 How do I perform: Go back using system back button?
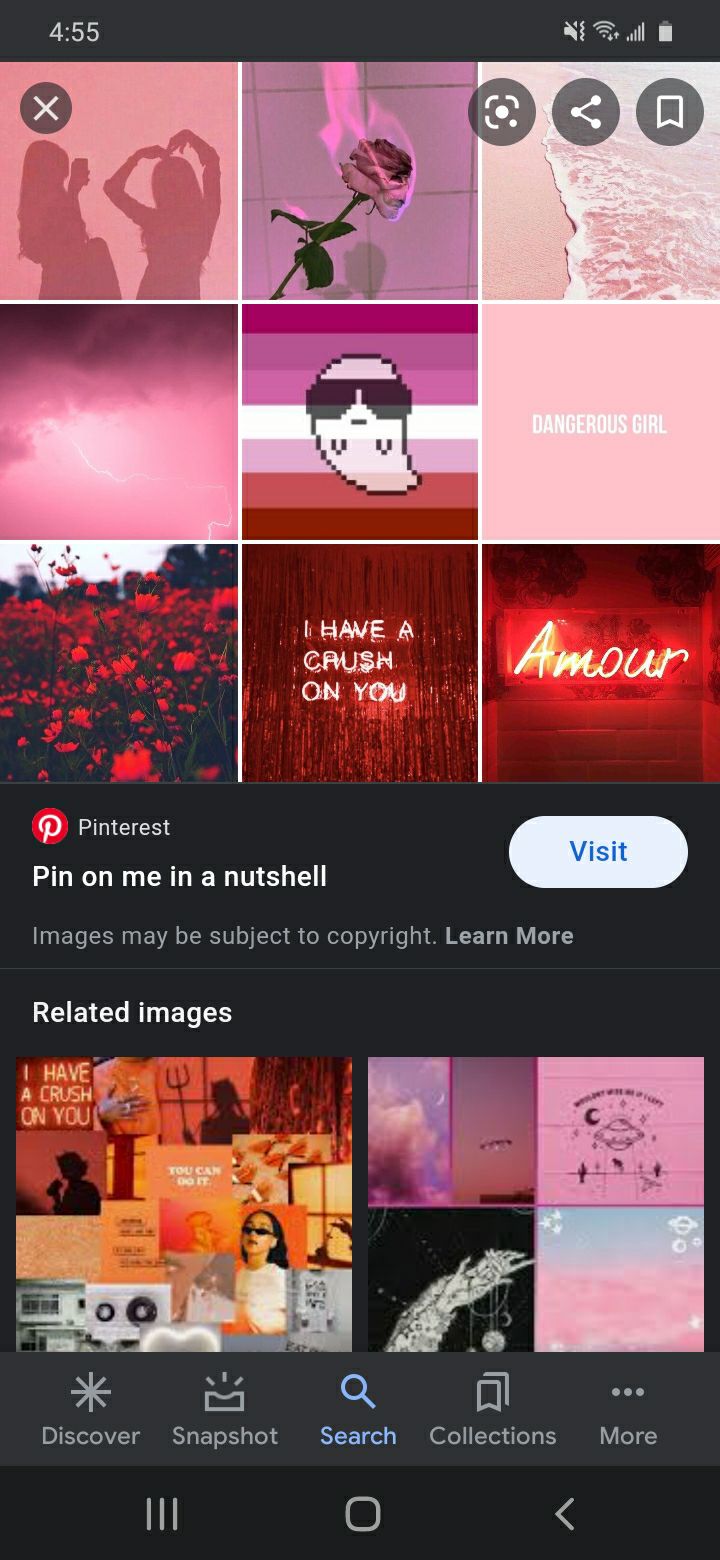565,1514
